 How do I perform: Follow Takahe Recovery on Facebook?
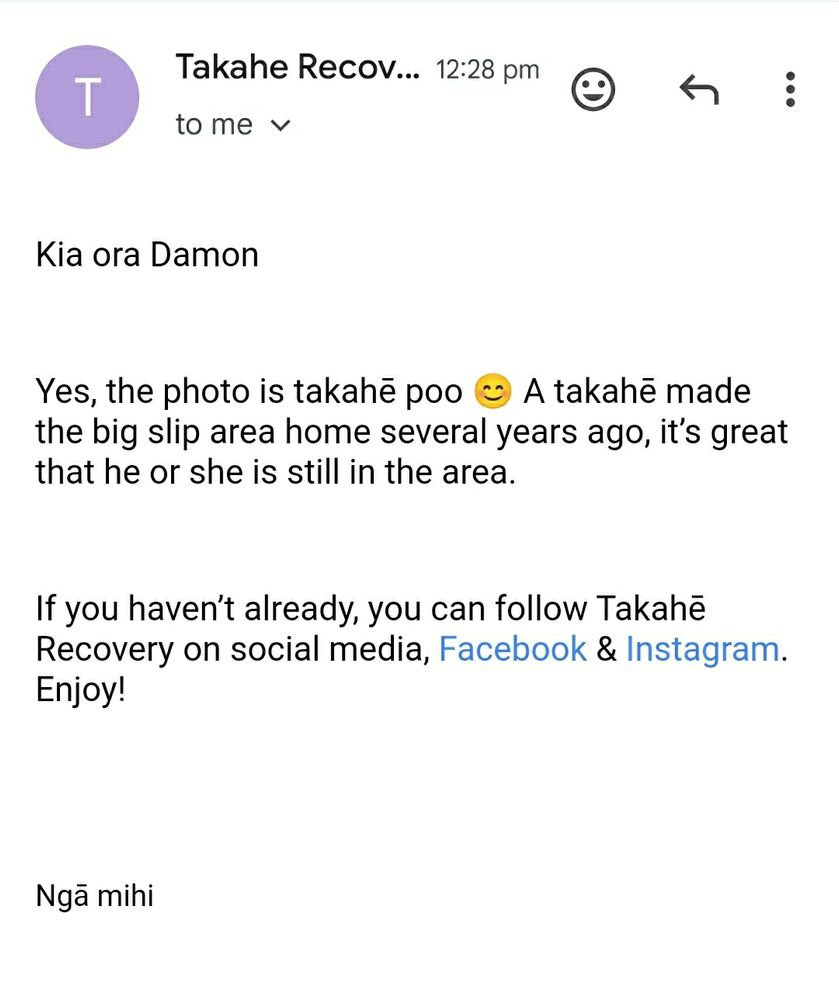point(513,649)
